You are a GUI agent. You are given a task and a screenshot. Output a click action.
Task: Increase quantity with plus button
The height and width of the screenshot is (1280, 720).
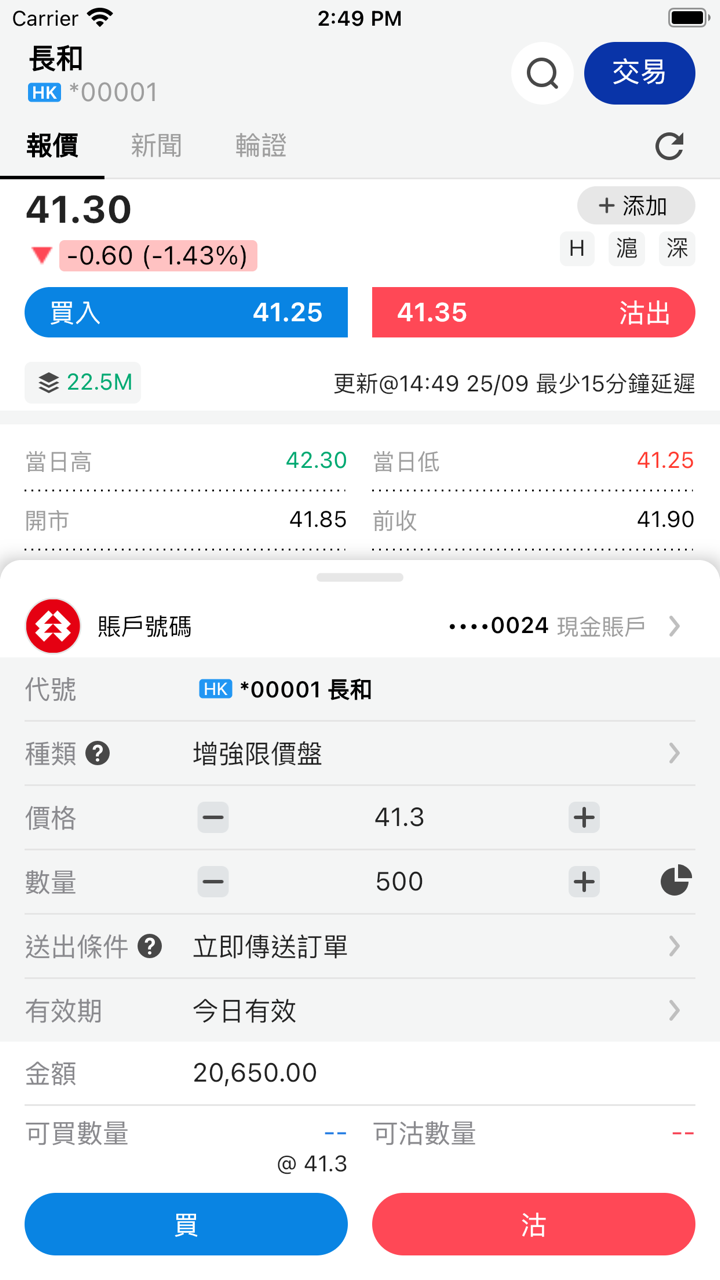[x=584, y=882]
